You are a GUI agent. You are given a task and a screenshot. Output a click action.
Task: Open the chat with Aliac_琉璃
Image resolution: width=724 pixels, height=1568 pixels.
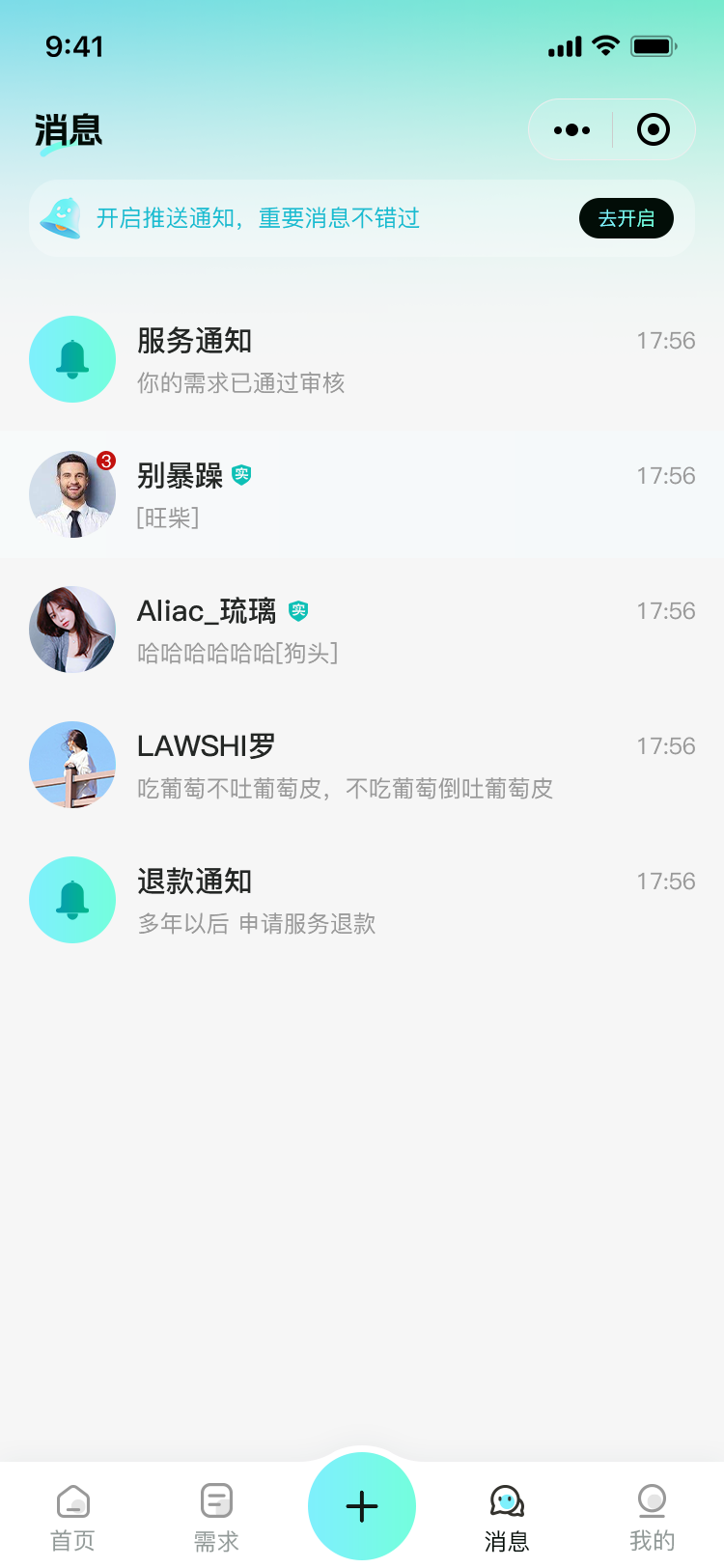point(362,630)
